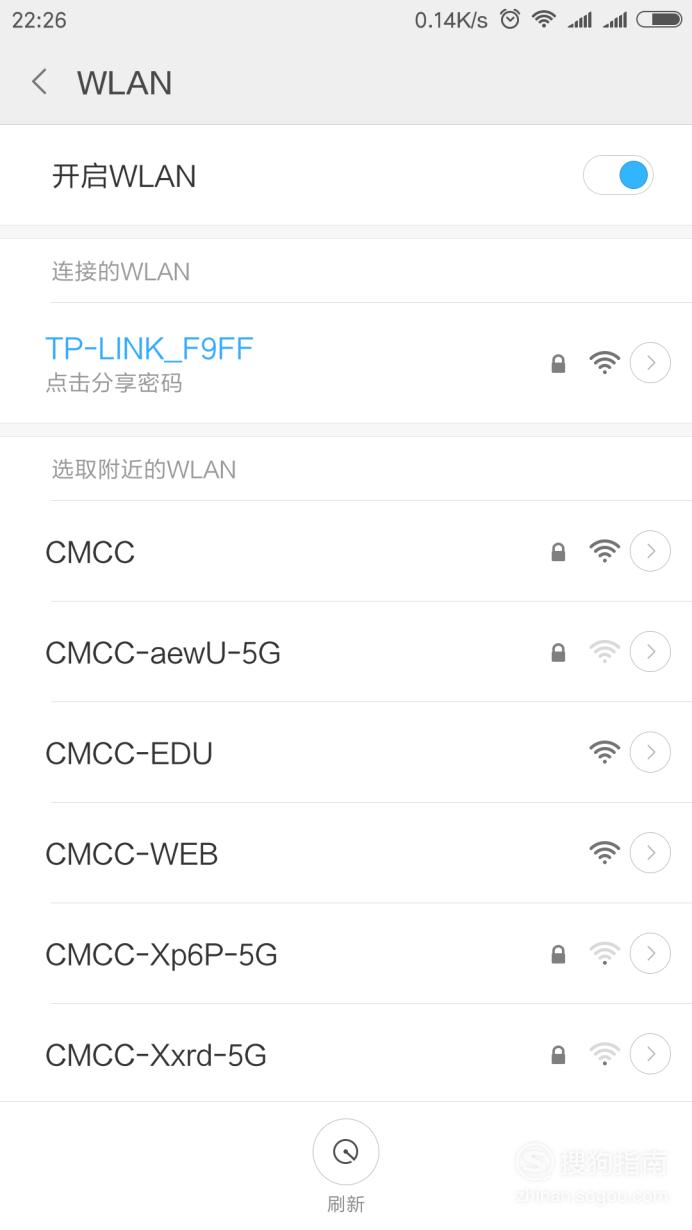Open details arrow for CMCC-Xp6P-5G
The height and width of the screenshot is (1230, 692).
[x=650, y=954]
